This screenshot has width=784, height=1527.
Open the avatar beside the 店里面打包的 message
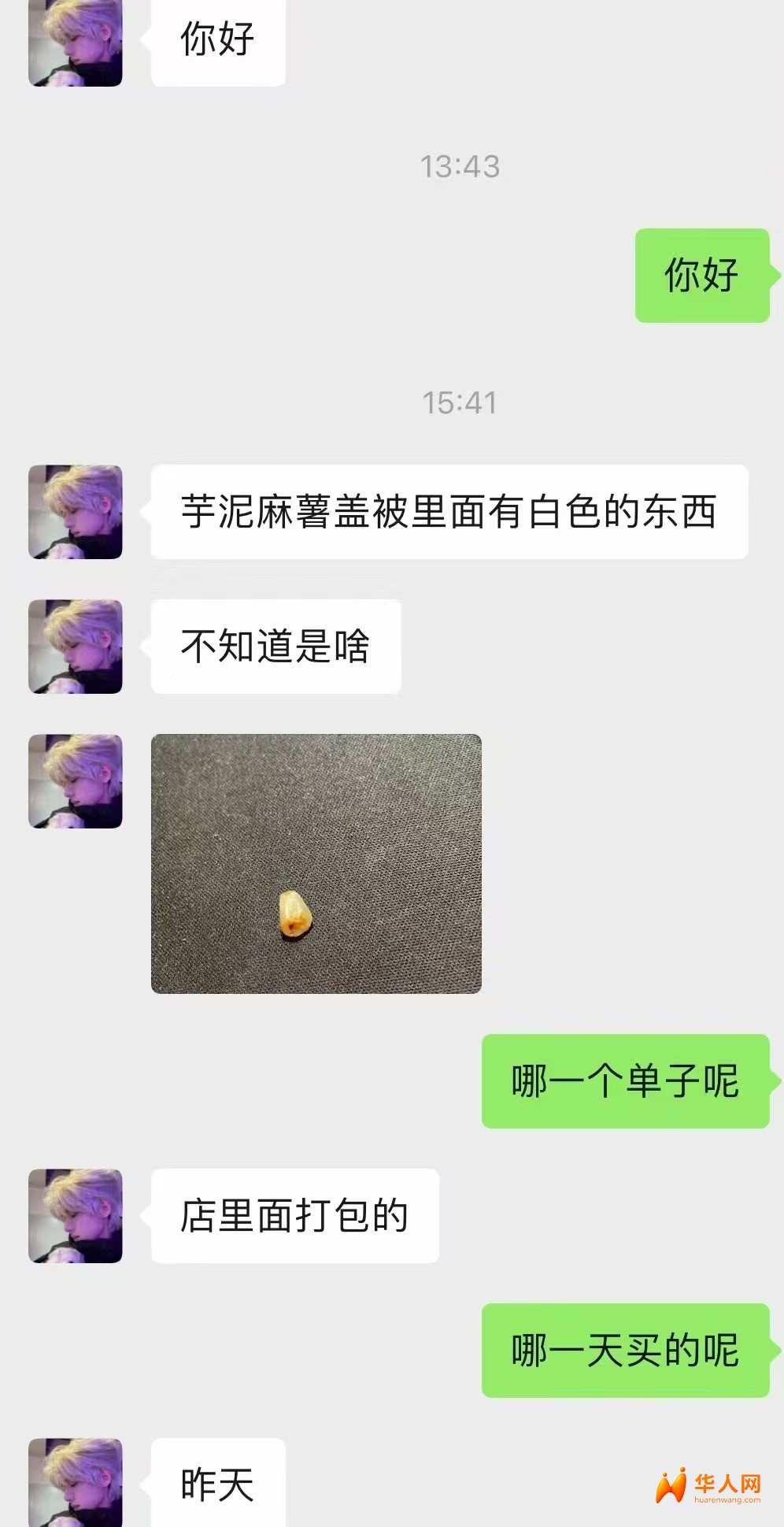76,1216
